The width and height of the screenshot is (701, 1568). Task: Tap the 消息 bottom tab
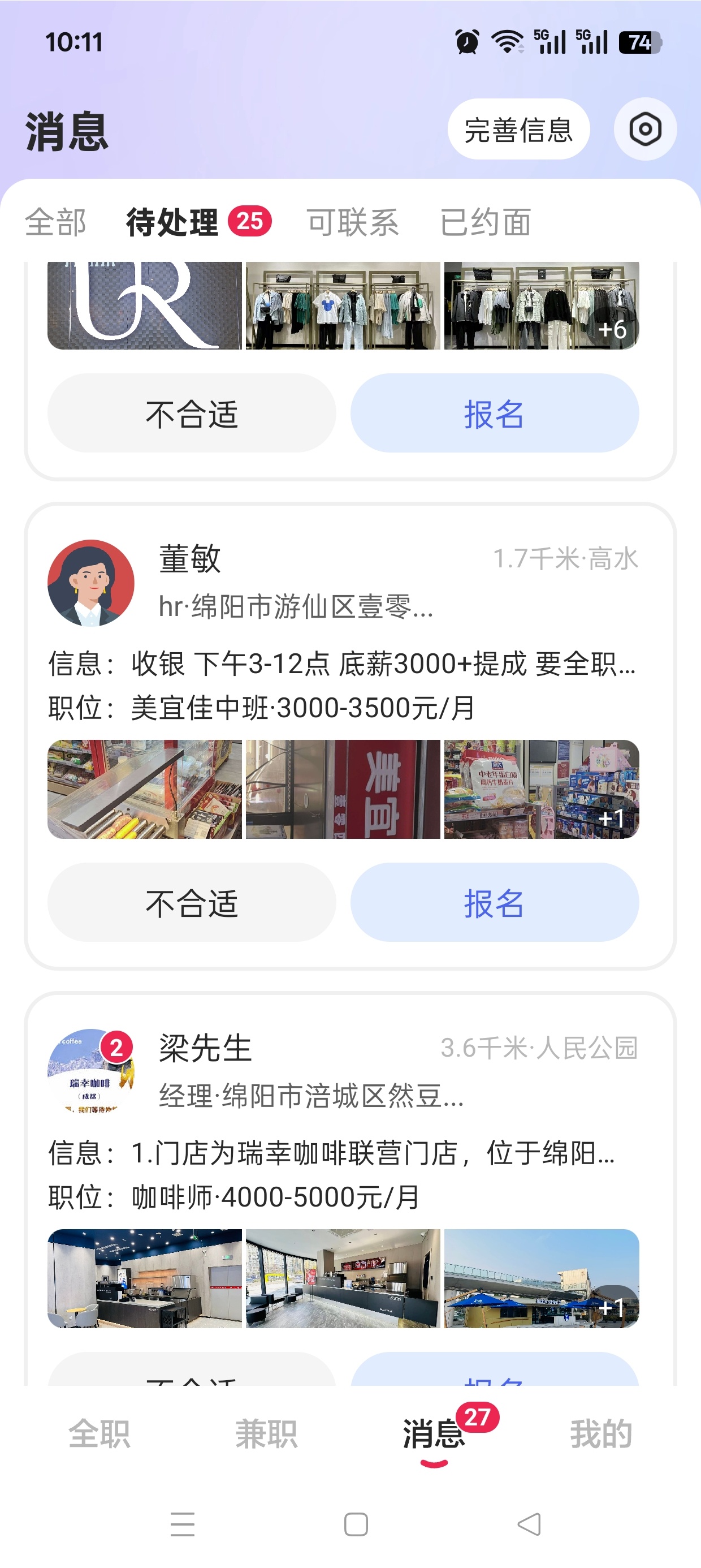pos(434,1434)
